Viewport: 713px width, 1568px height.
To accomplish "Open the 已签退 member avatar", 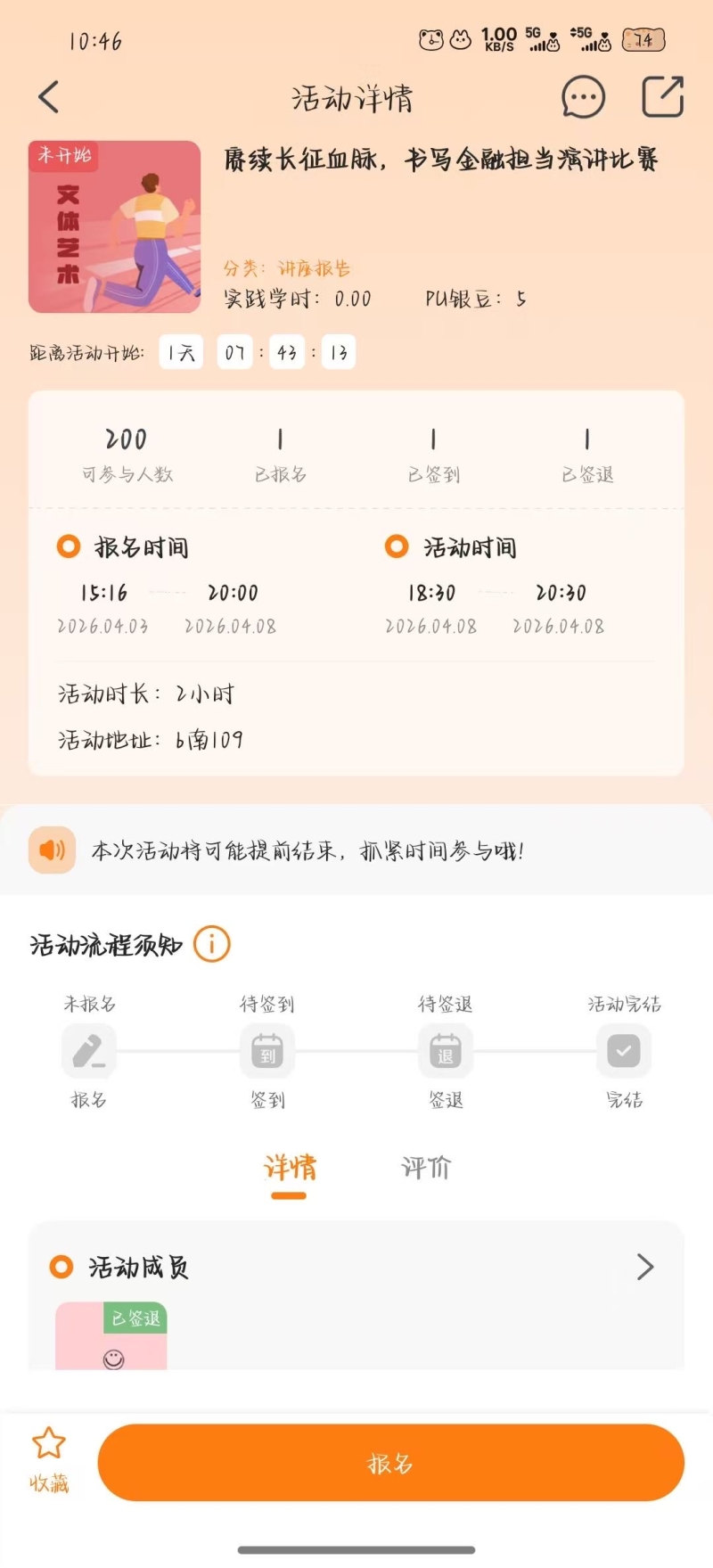I will (x=111, y=1337).
